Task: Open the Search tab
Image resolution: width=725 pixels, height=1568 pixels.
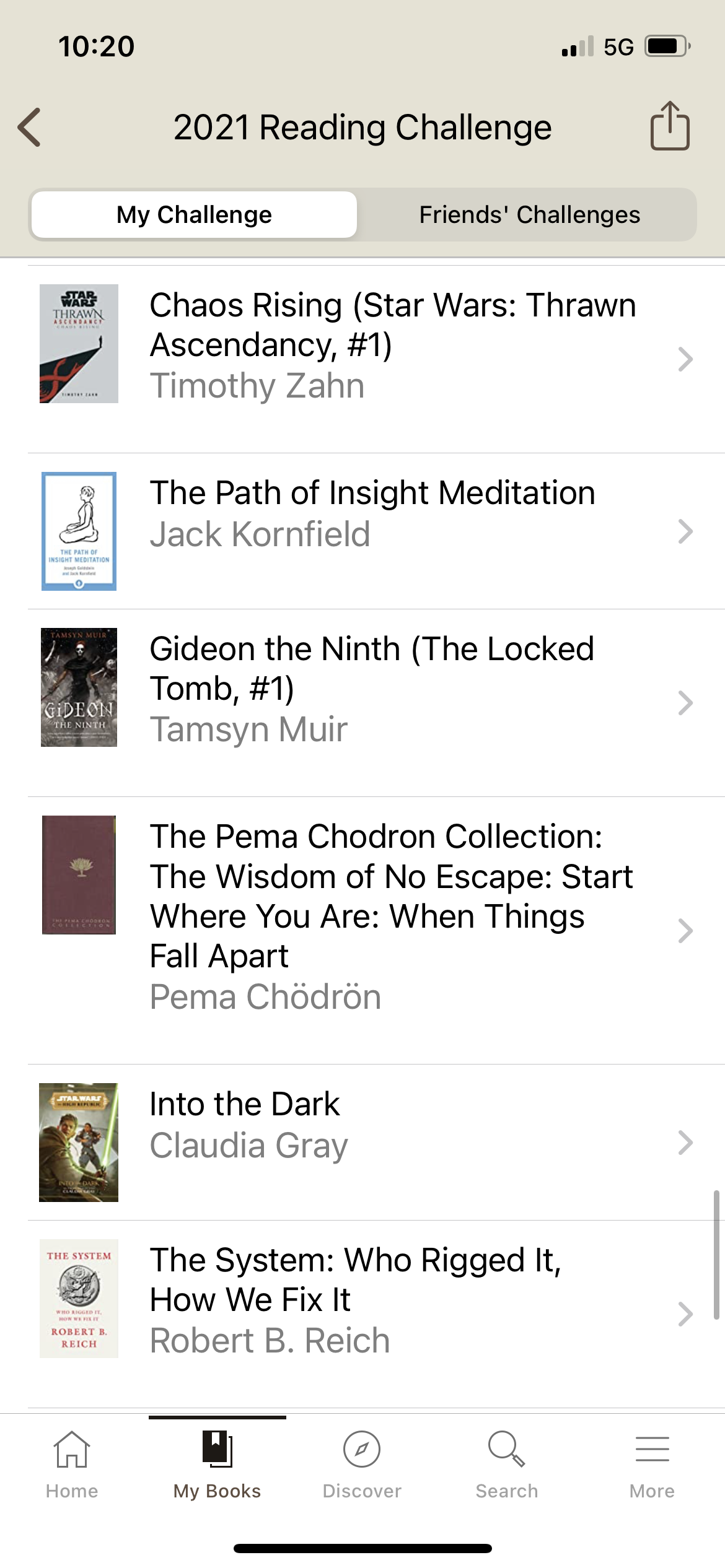Action: tap(507, 1465)
